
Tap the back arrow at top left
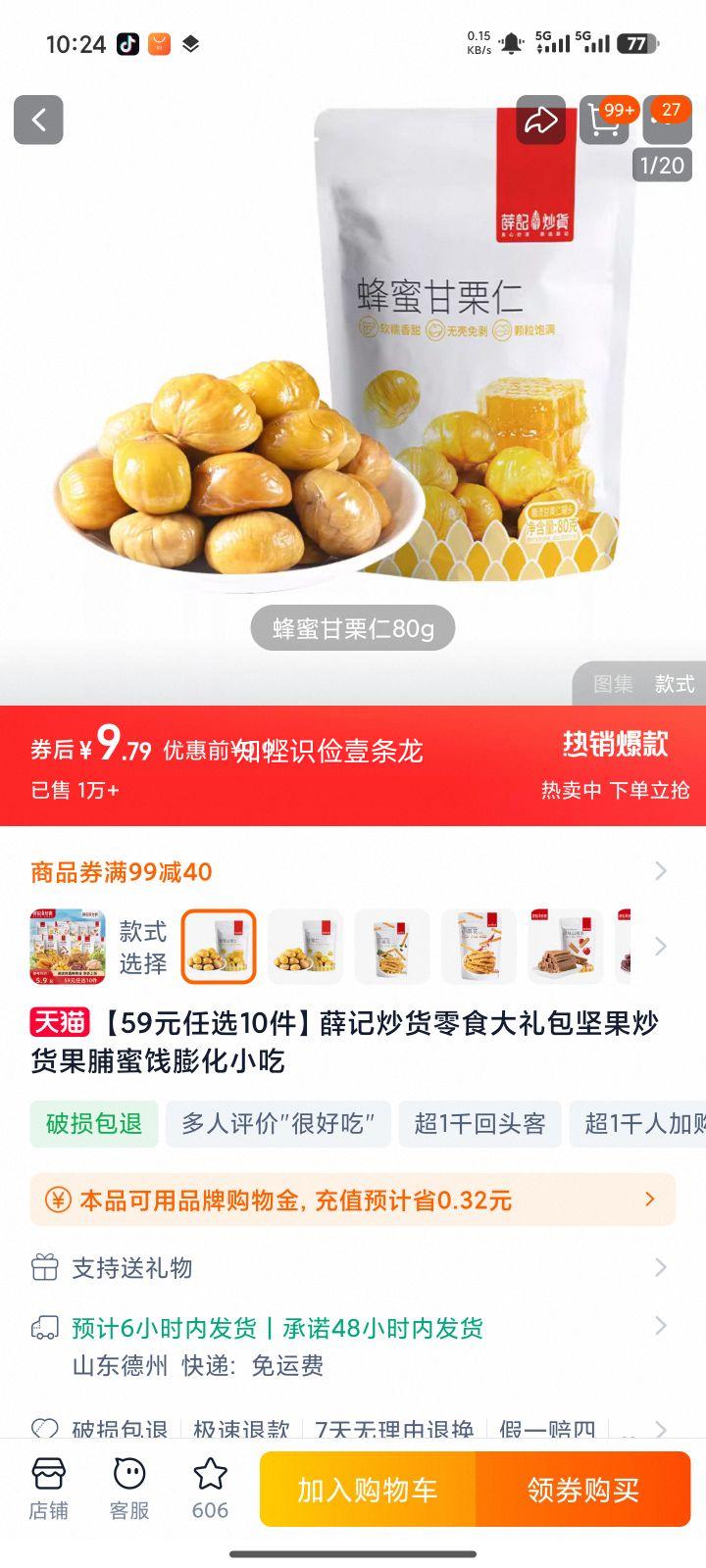[37, 120]
